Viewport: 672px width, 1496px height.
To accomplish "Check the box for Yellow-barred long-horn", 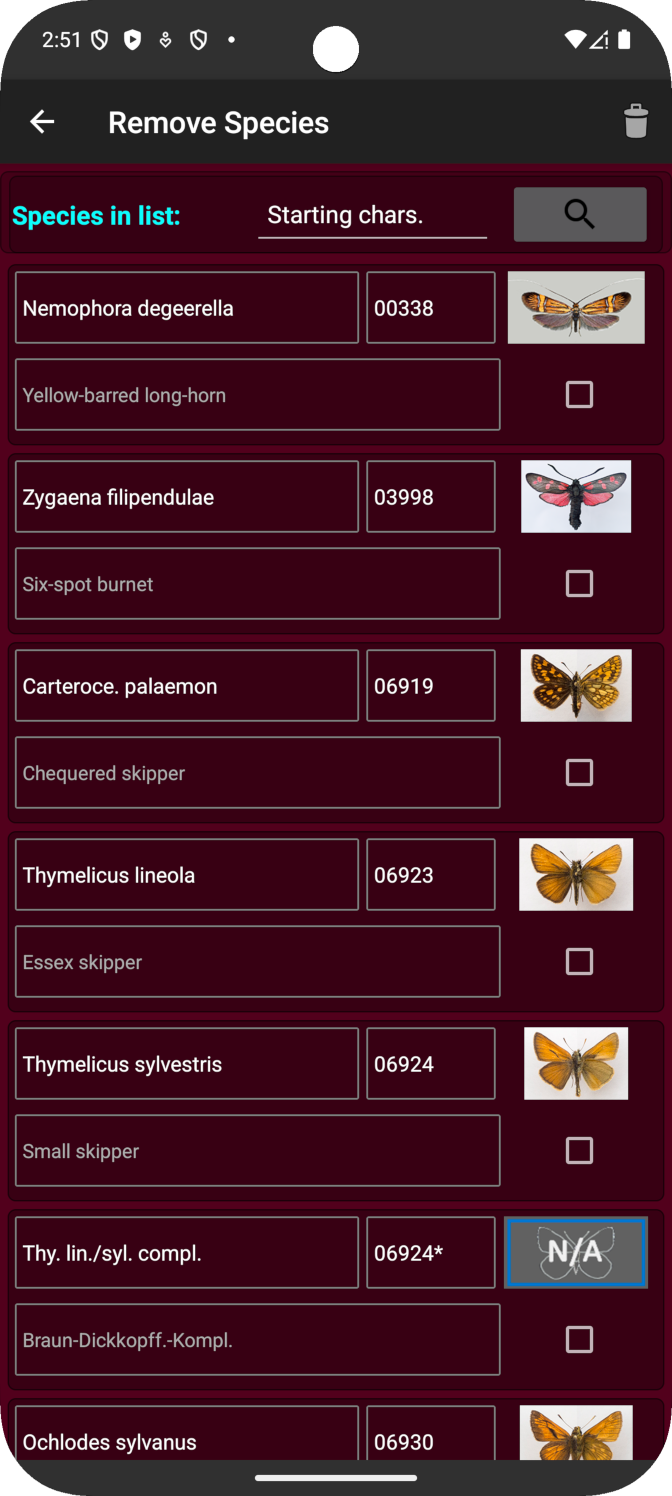I will coord(579,395).
